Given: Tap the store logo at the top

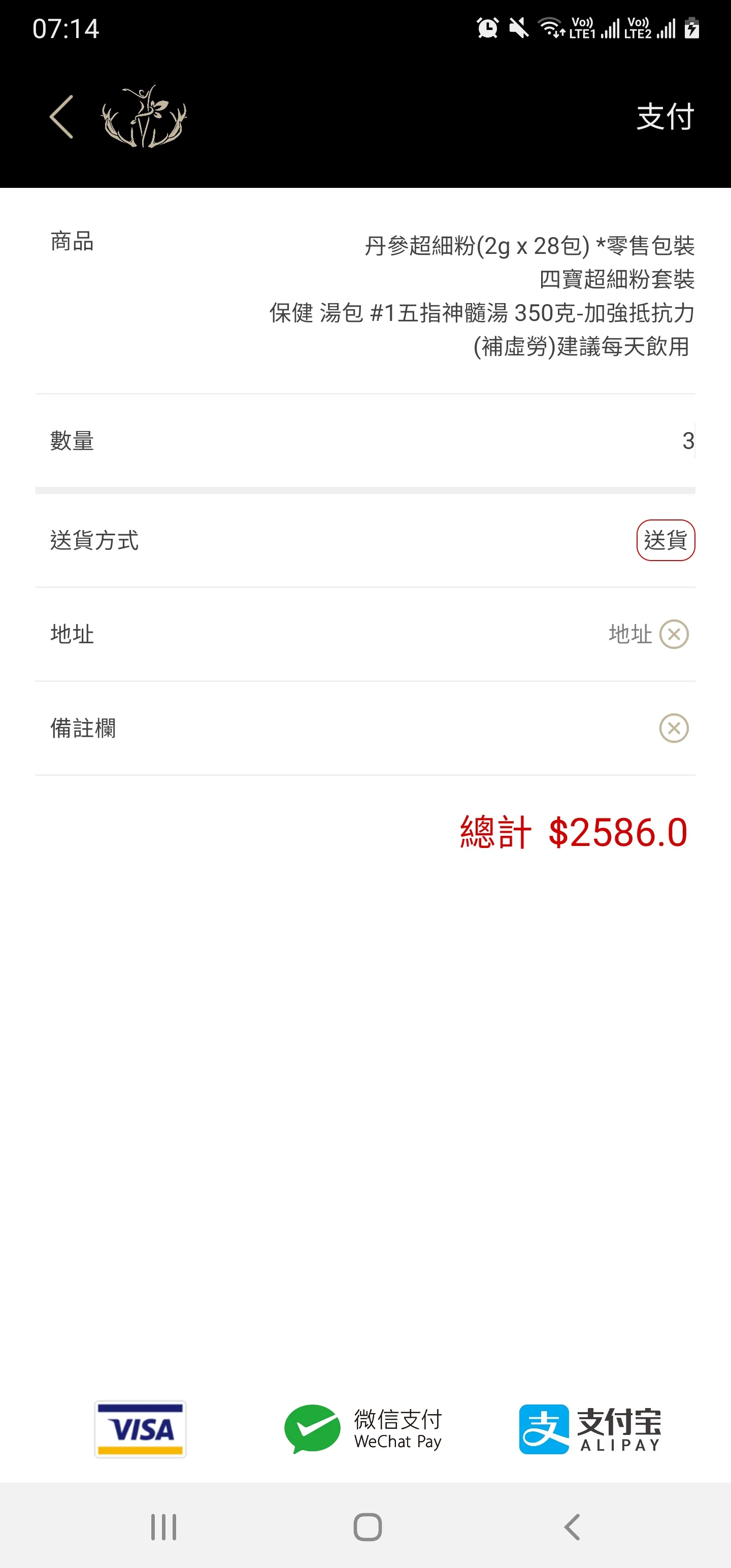Looking at the screenshot, I should 144,117.
